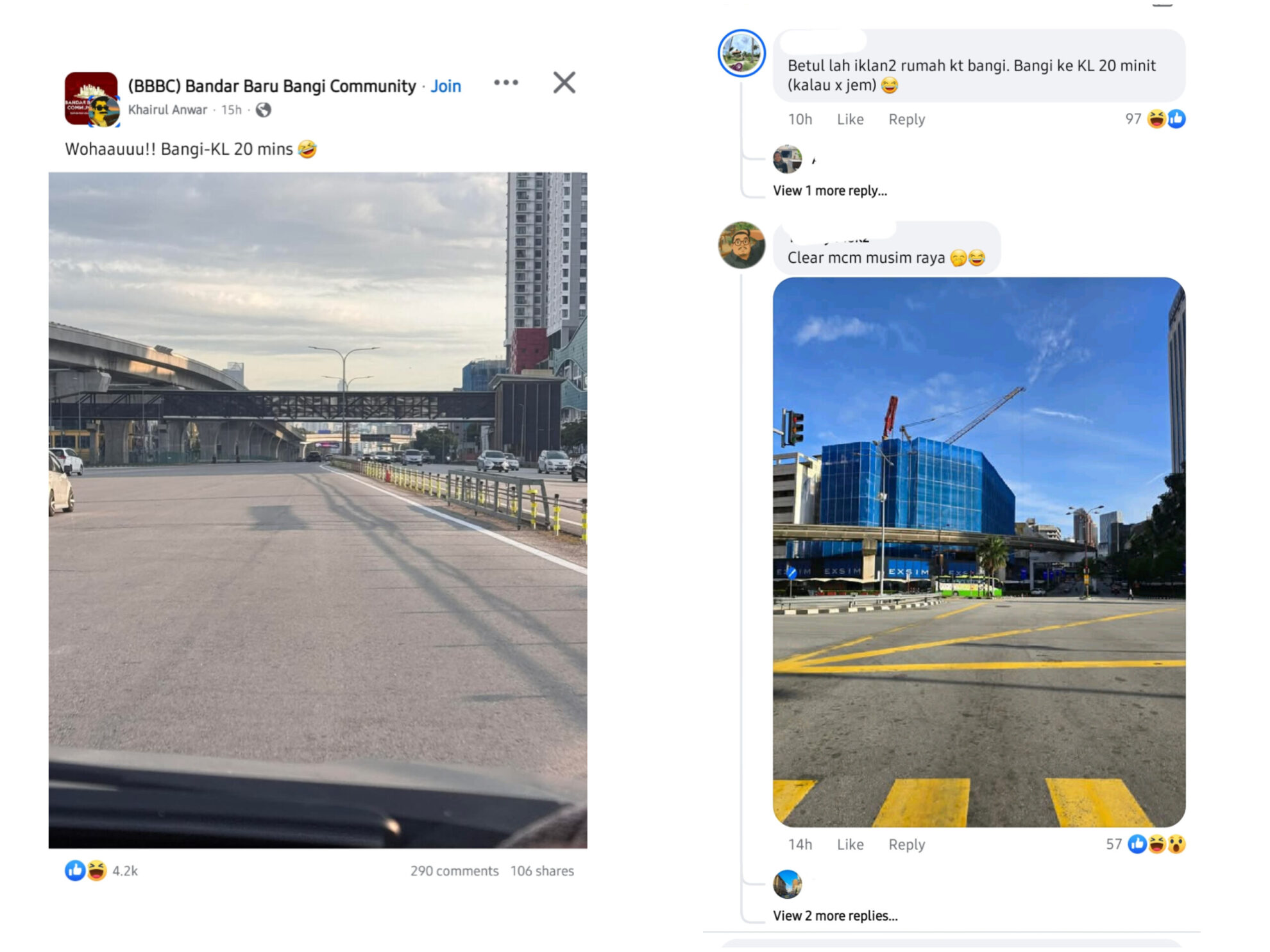The width and height of the screenshot is (1270, 952).
Task: Open the blue building photo in the comment
Action: [x=979, y=551]
